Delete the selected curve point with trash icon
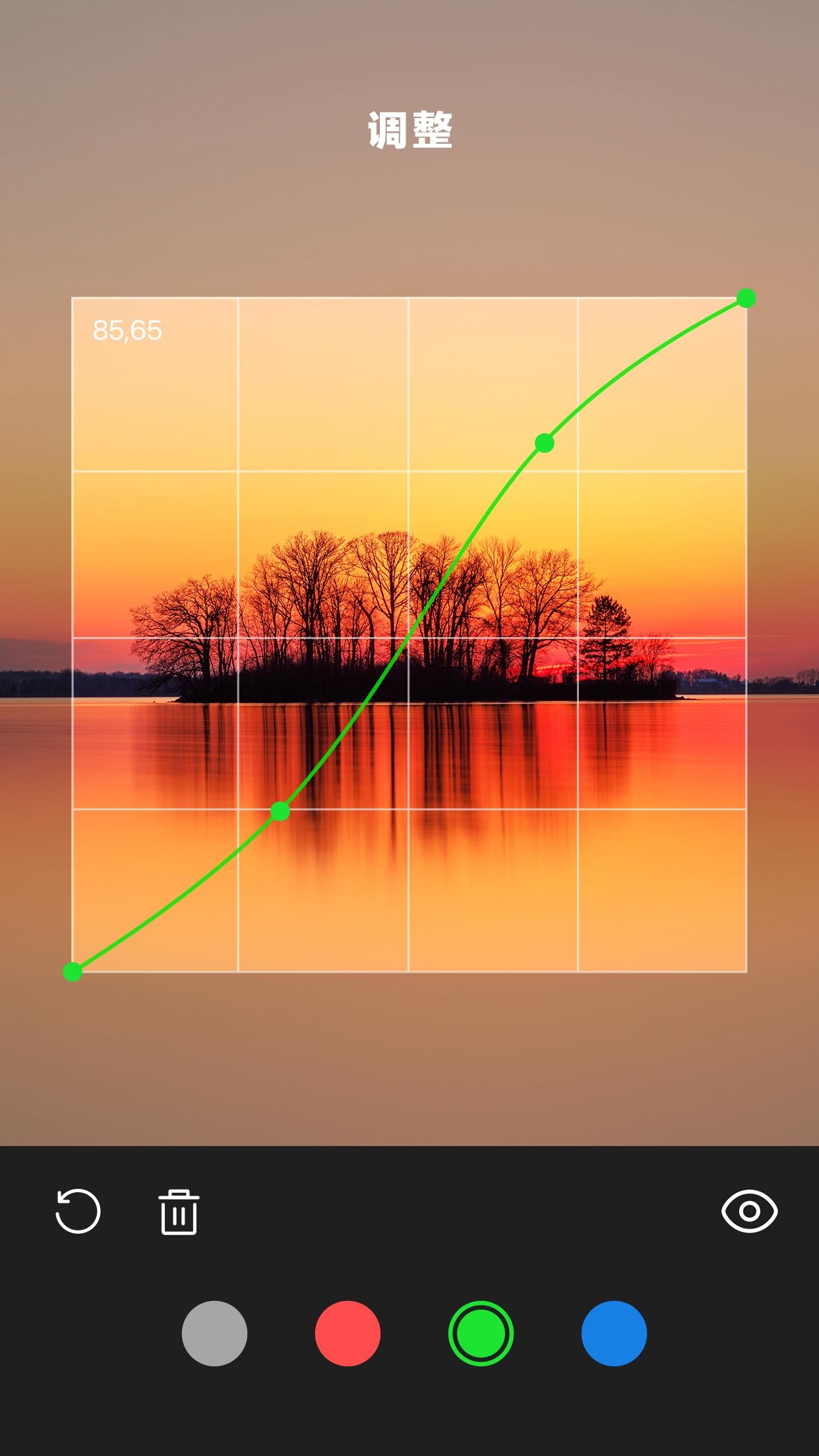This screenshot has width=819, height=1456. coord(179,1212)
